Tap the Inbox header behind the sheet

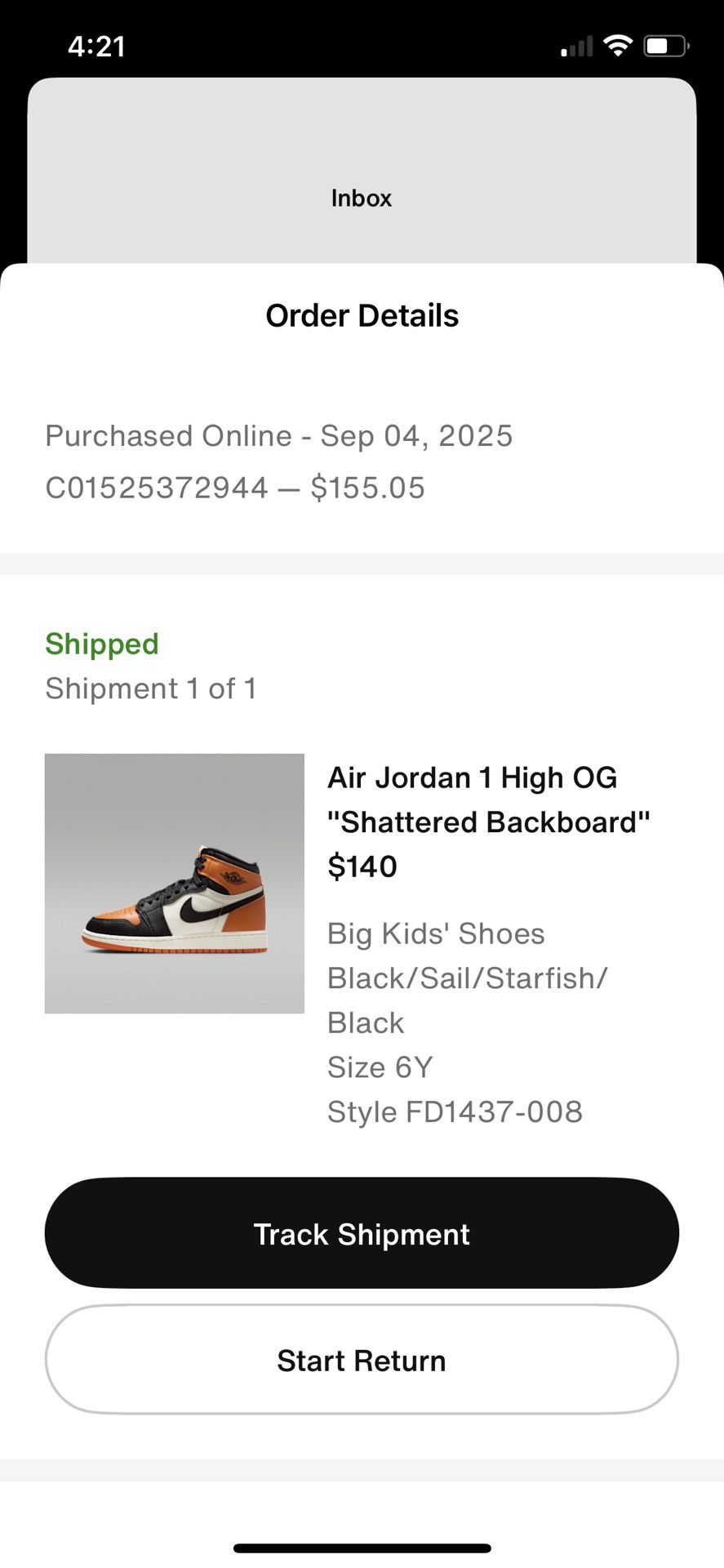pos(362,198)
